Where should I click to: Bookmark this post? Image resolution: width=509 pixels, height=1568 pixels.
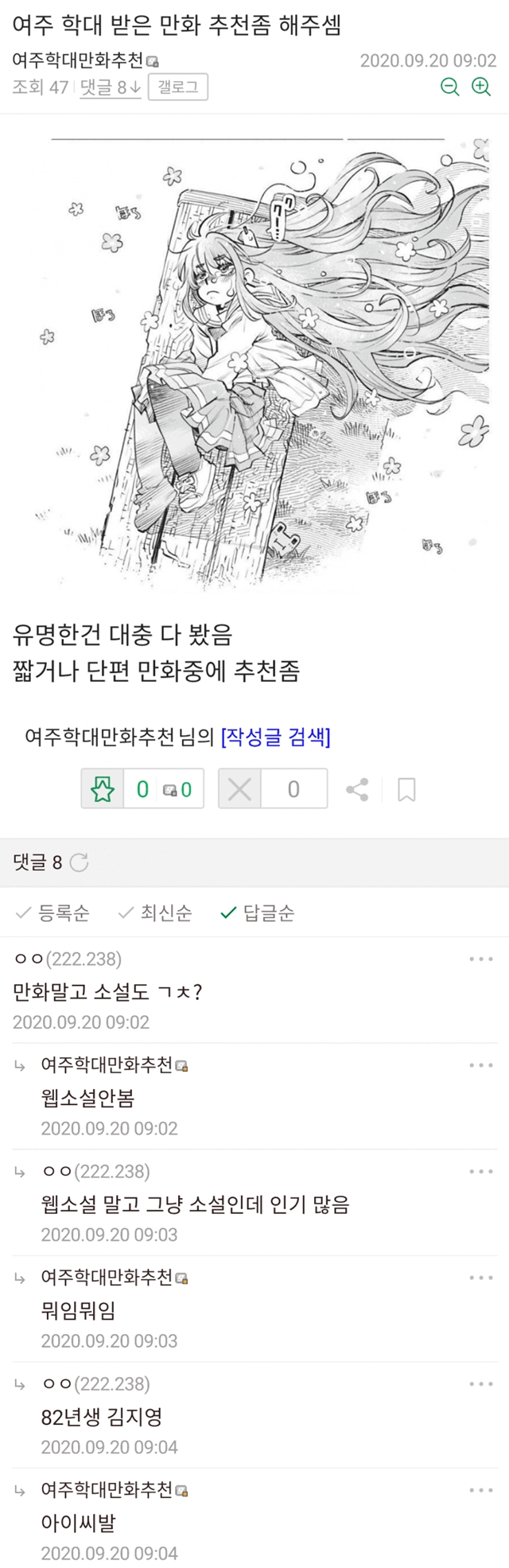click(x=406, y=789)
